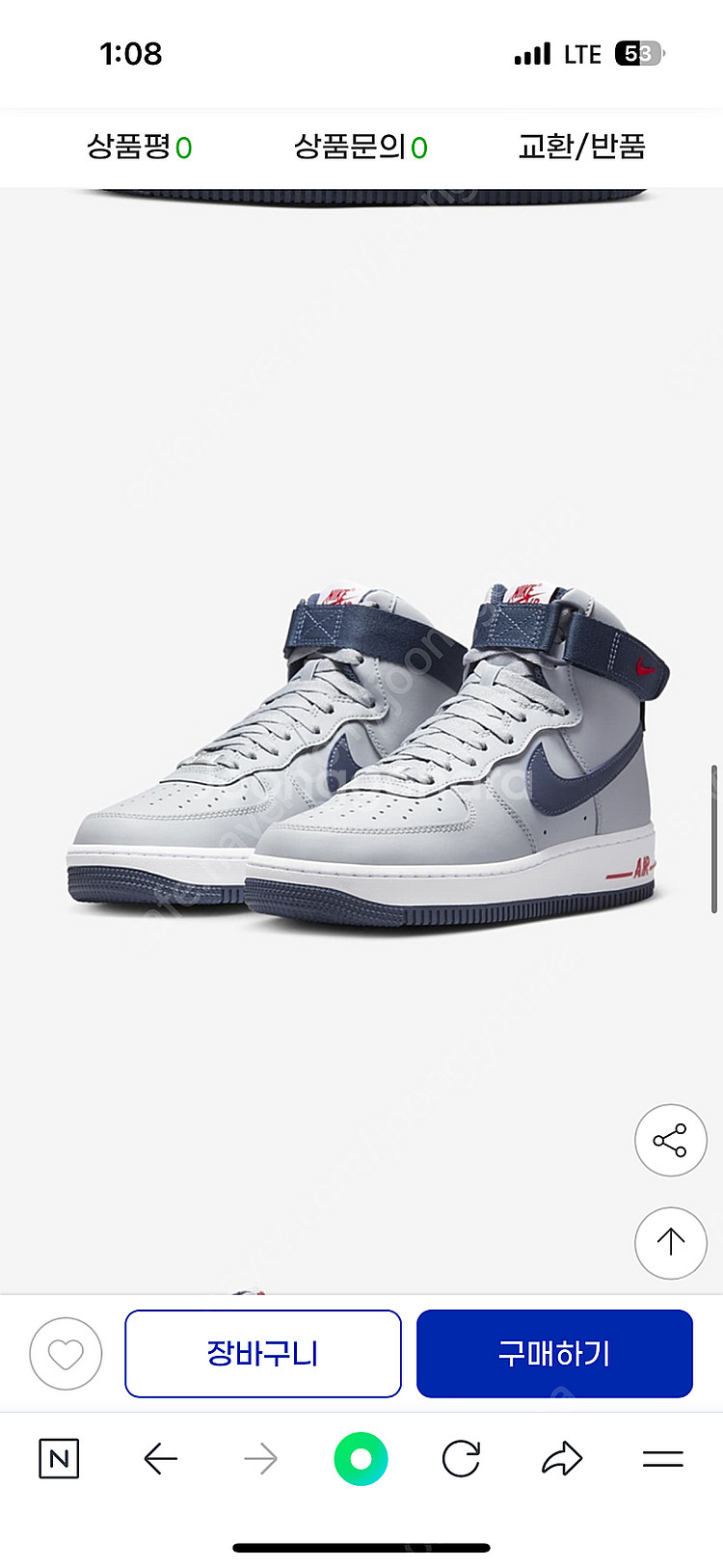Go back to the previous page
Screen dimensions: 723x1568
[161, 1459]
